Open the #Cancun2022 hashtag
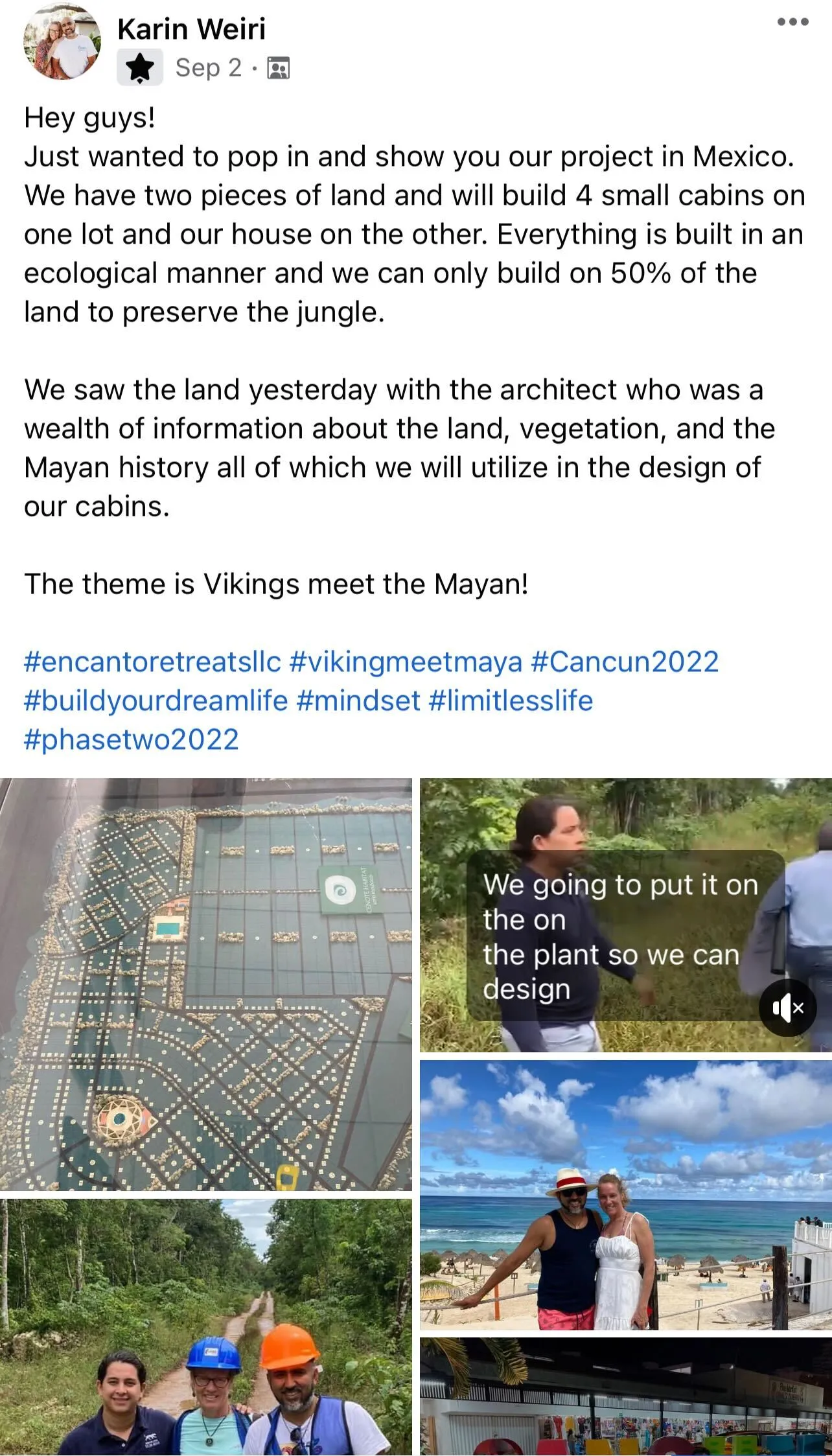Screen dimensions: 832x1456 [625, 662]
